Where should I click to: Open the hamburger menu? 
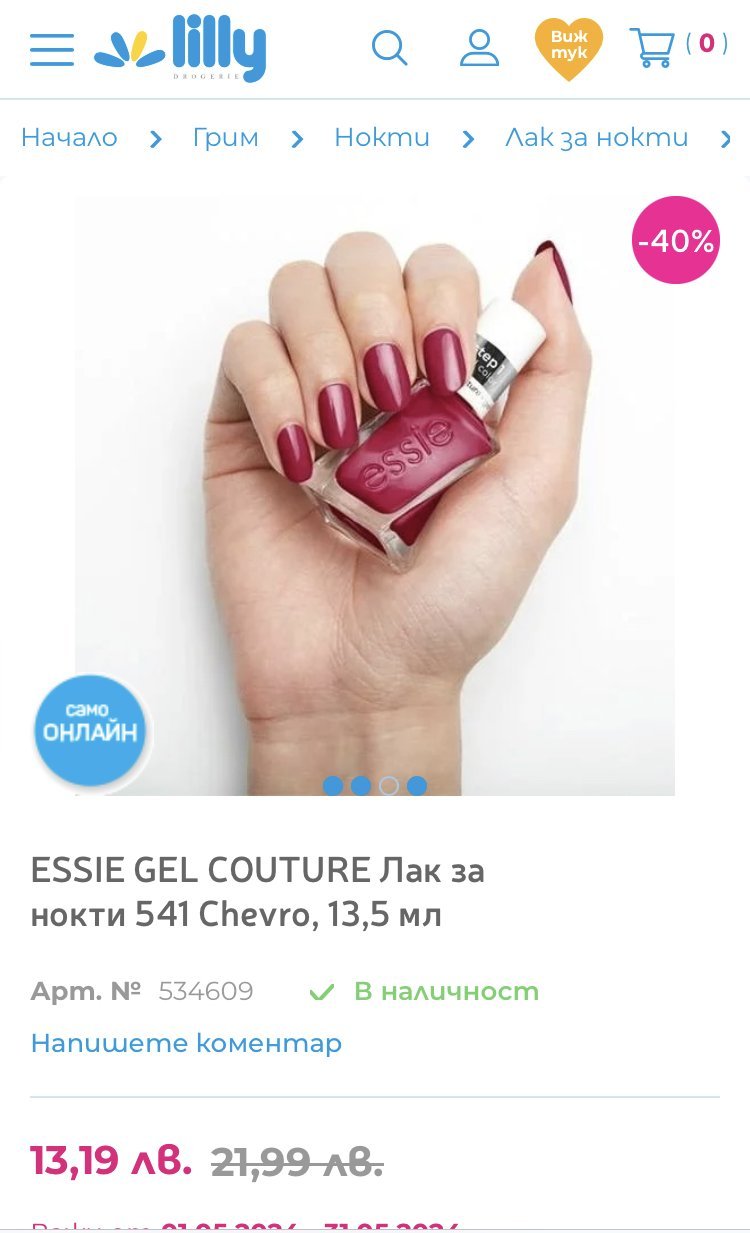pos(52,49)
